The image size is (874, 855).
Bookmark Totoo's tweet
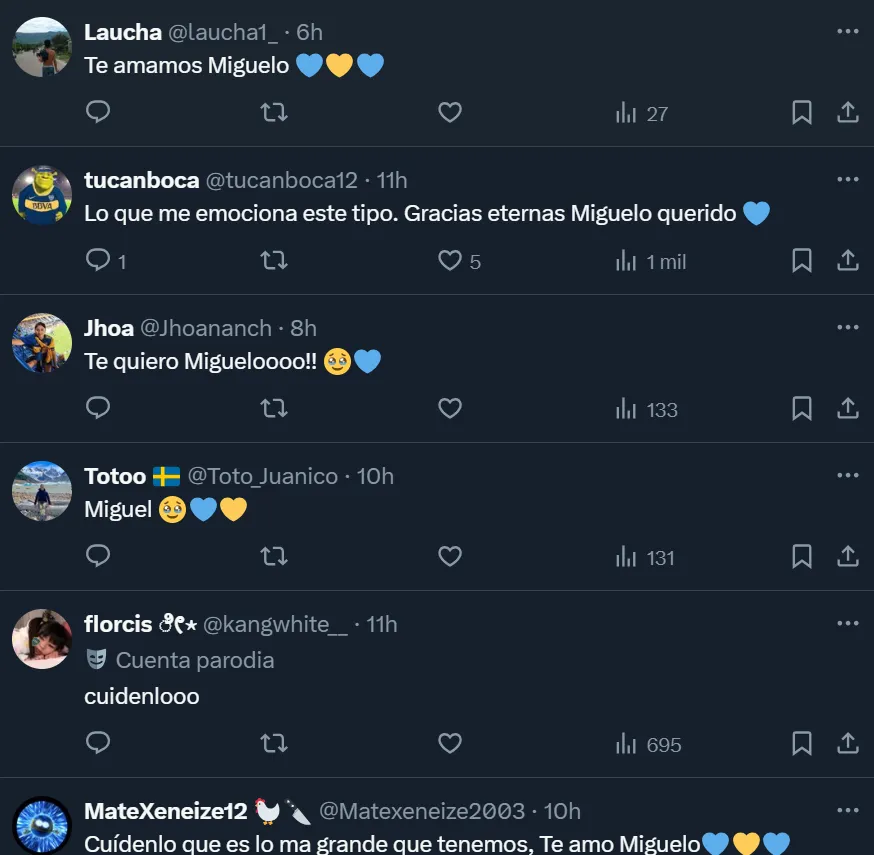[x=802, y=556]
